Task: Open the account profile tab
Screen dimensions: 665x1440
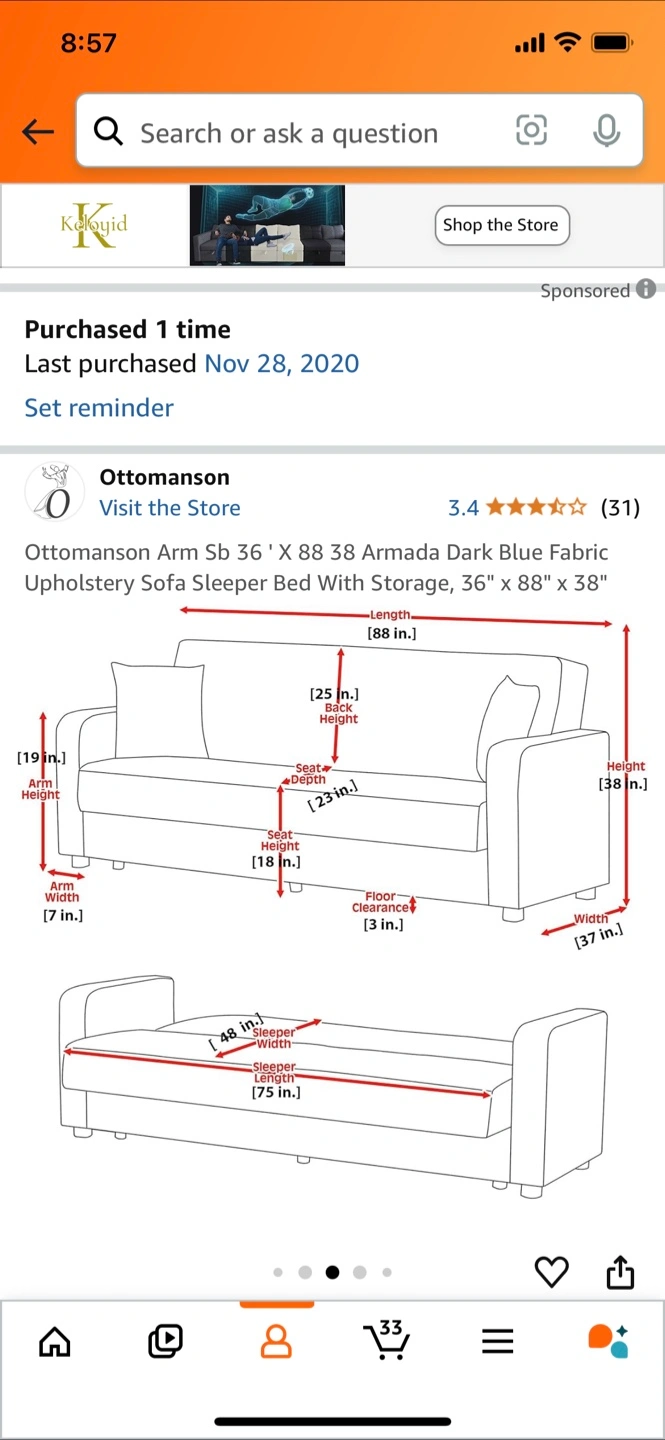Action: pos(276,1341)
